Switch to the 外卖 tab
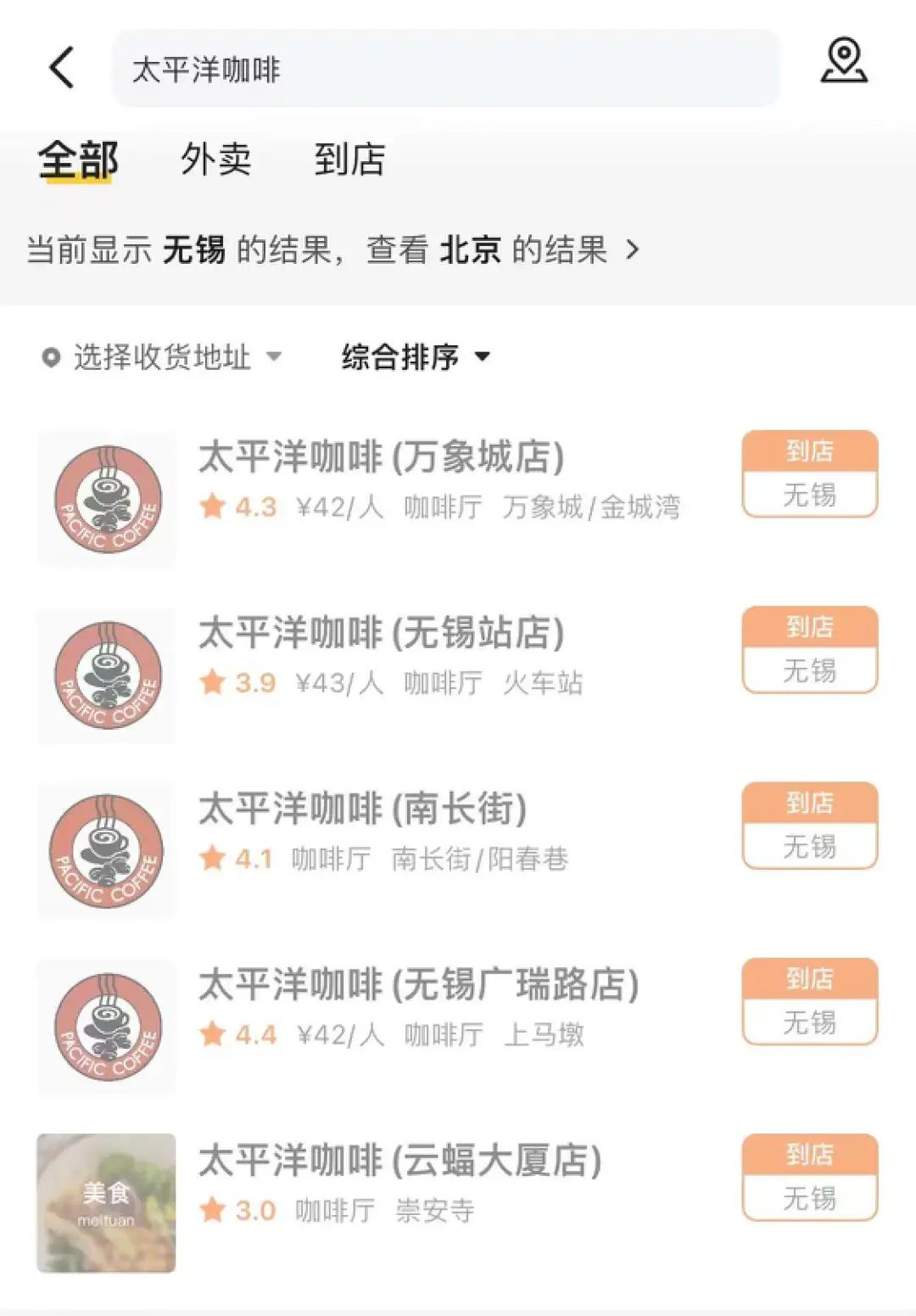 [x=215, y=160]
